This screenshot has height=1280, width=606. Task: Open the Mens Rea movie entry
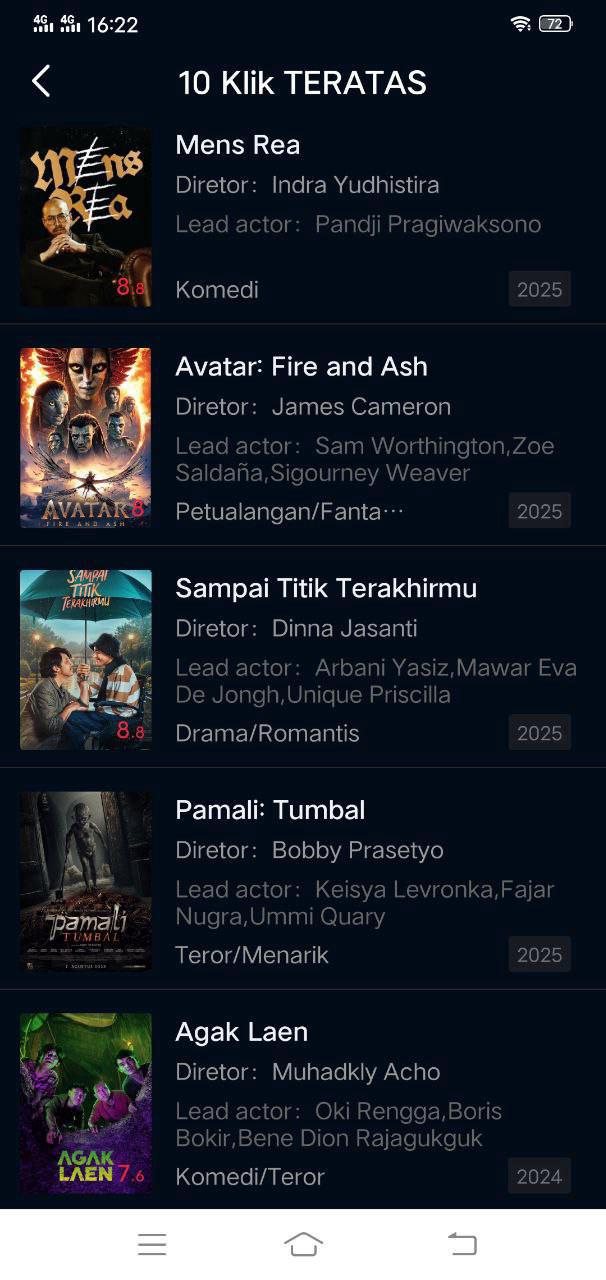(x=237, y=145)
